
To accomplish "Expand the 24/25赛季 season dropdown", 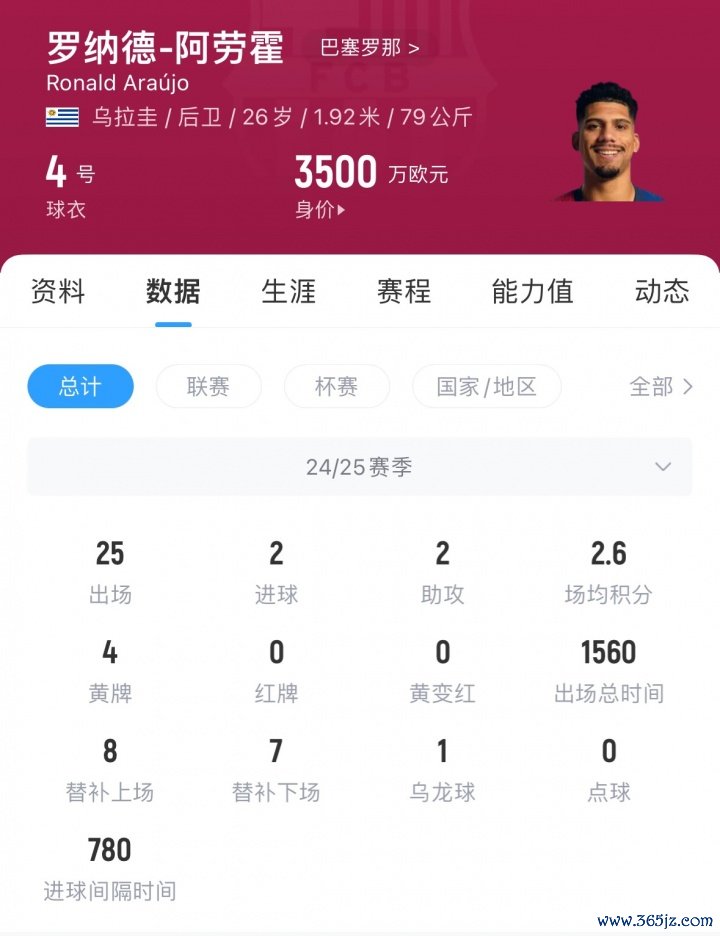I will (x=359, y=467).
